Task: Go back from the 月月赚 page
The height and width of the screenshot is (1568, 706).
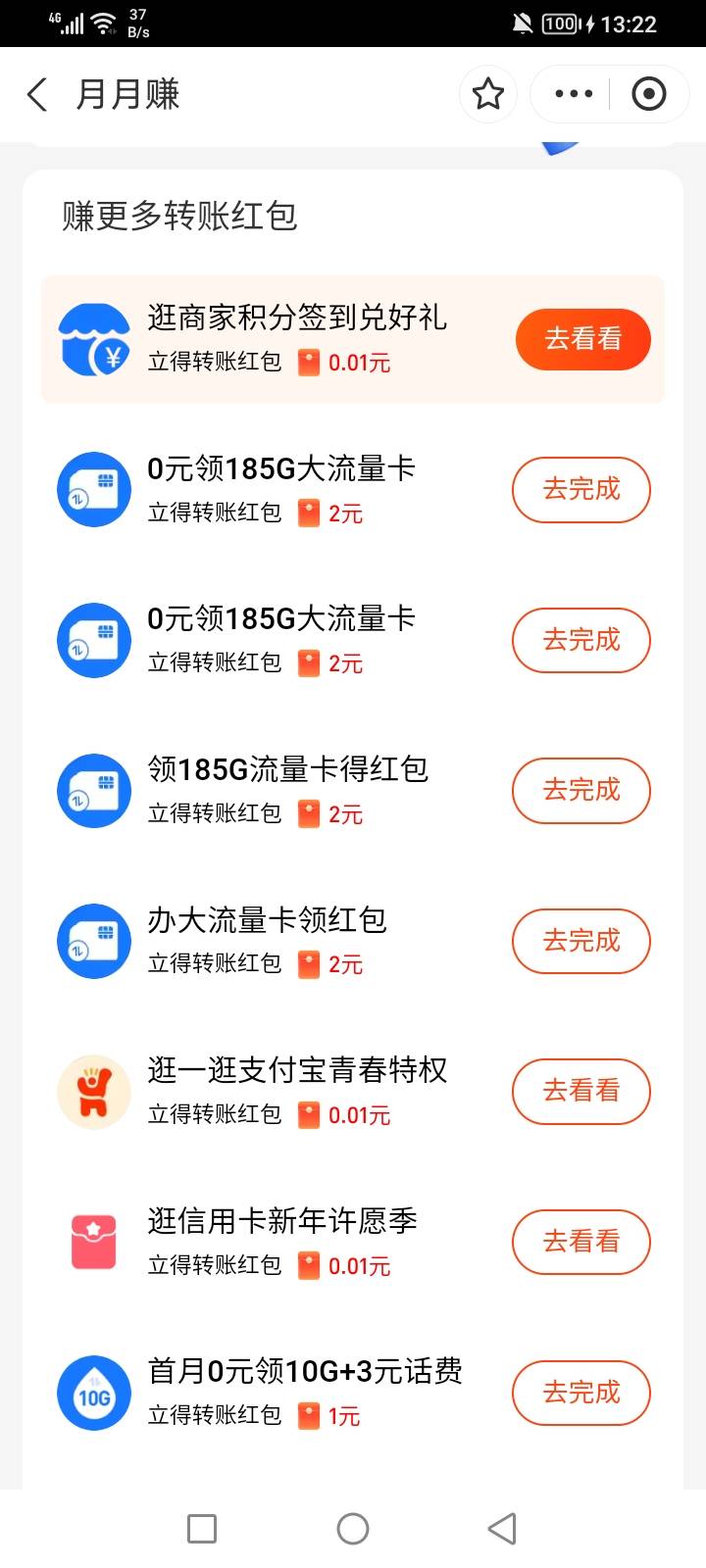Action: (x=37, y=95)
